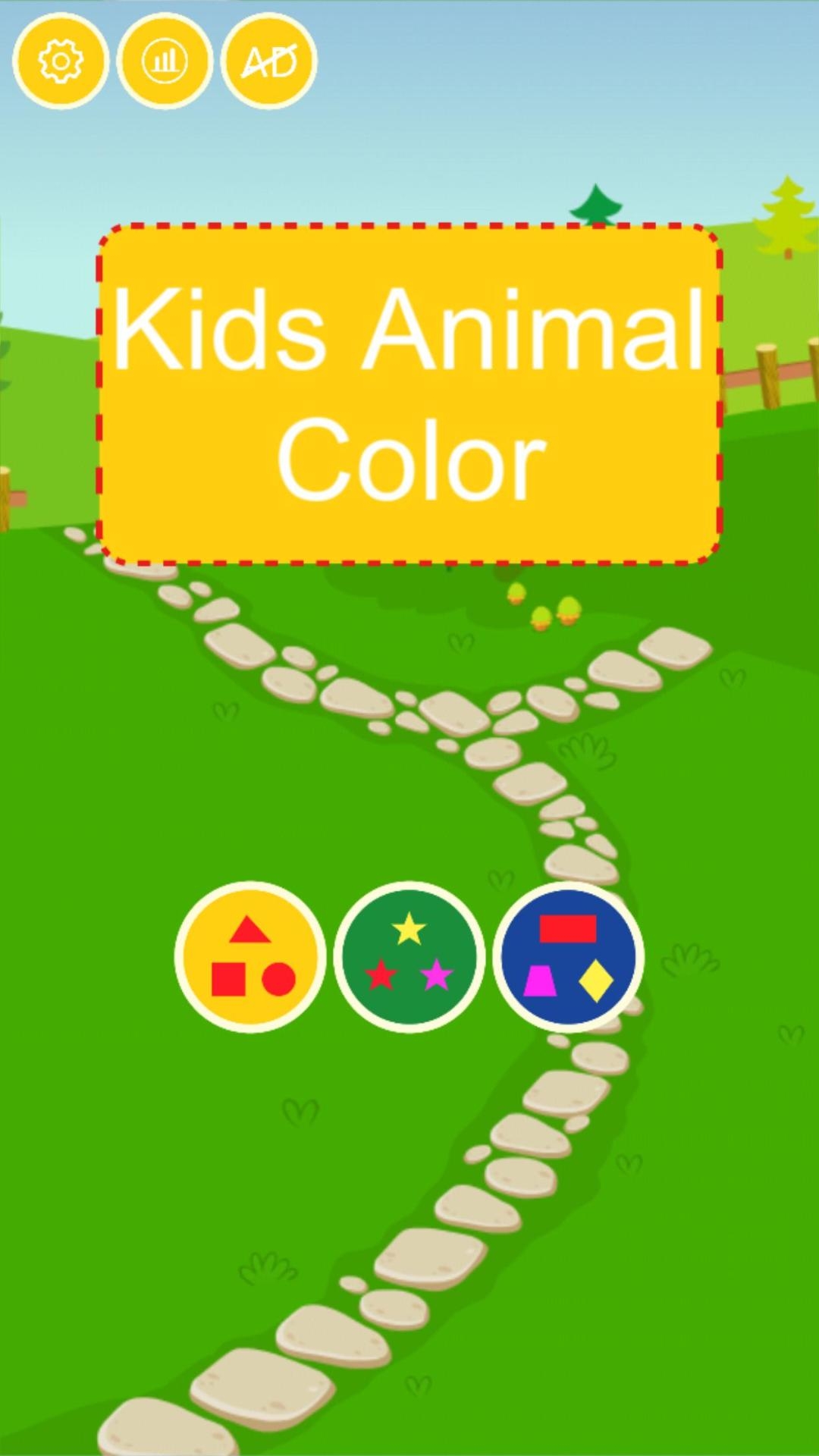This screenshot has height=1456, width=819.
Task: Open the settings gear
Action: tap(61, 61)
